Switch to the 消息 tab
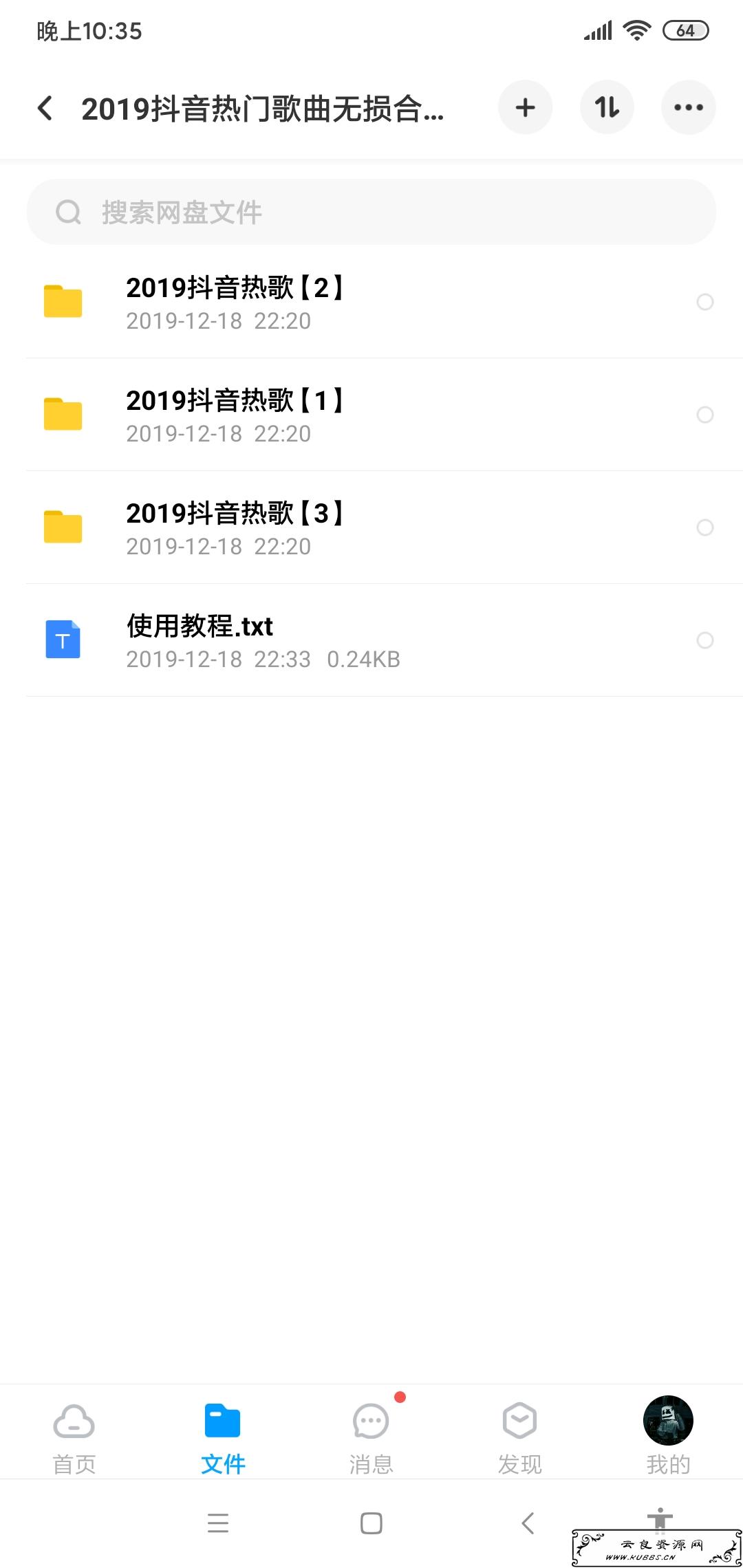The image size is (743, 1568). tap(371, 1435)
